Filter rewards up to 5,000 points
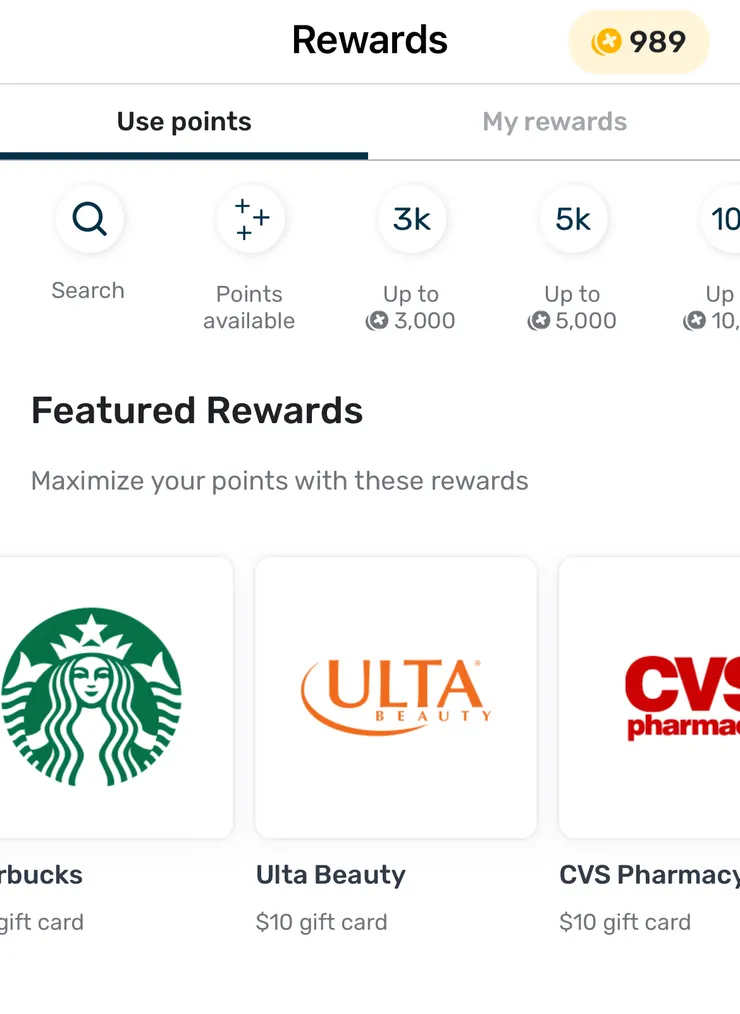 coord(573,219)
